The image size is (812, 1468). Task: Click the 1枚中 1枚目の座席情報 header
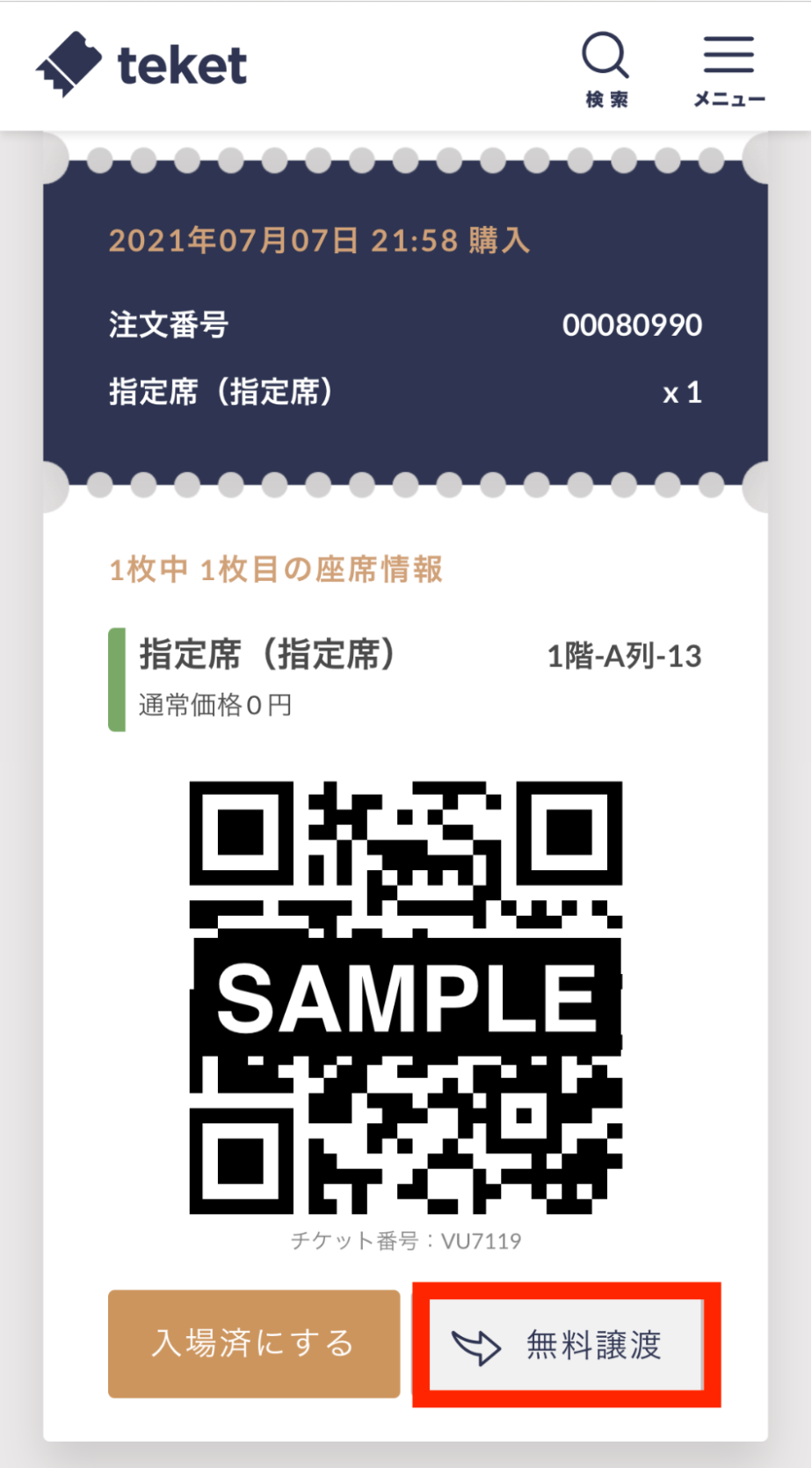pyautogui.click(x=279, y=570)
